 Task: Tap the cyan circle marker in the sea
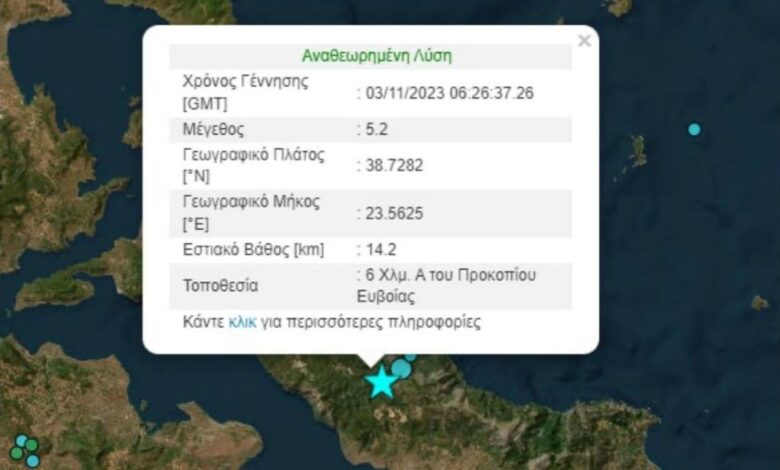[x=694, y=129]
